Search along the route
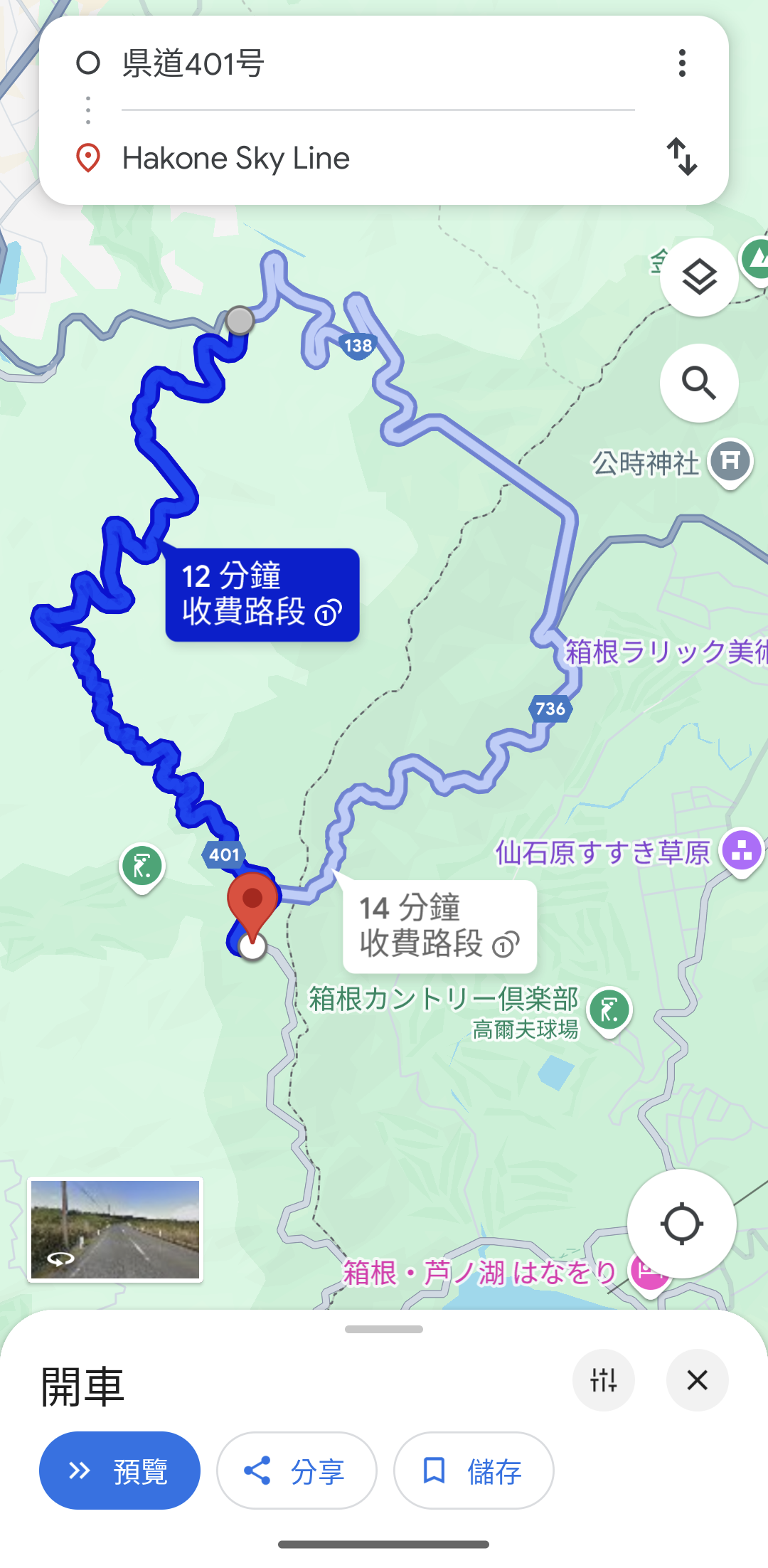 (699, 383)
